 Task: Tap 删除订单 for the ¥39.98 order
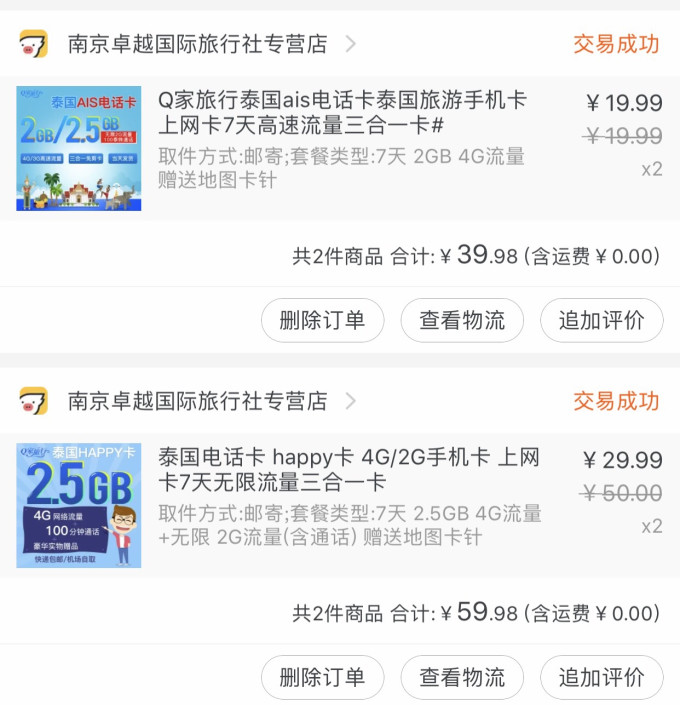click(x=322, y=320)
